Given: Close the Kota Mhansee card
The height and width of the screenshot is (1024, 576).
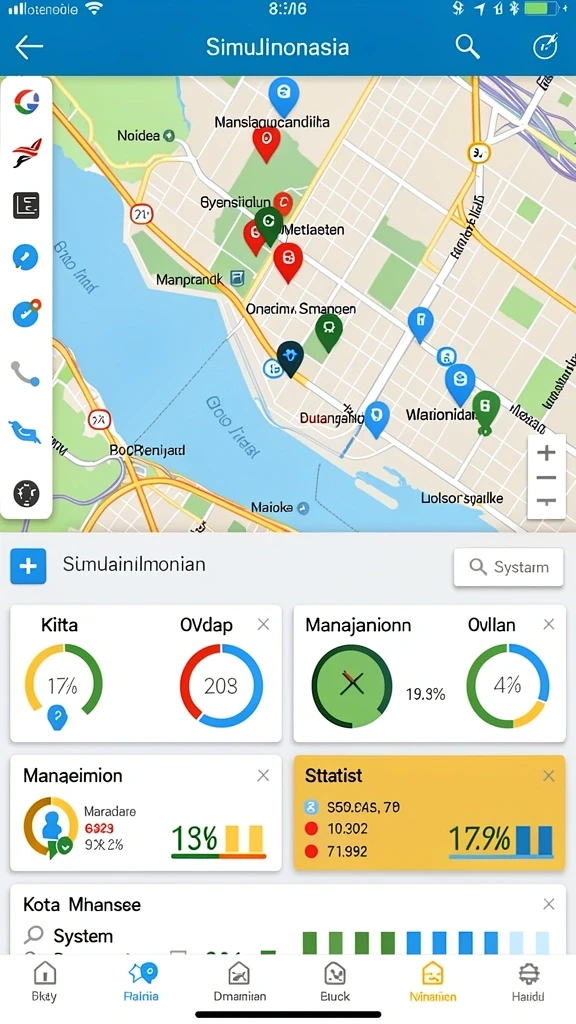Looking at the screenshot, I should (549, 904).
